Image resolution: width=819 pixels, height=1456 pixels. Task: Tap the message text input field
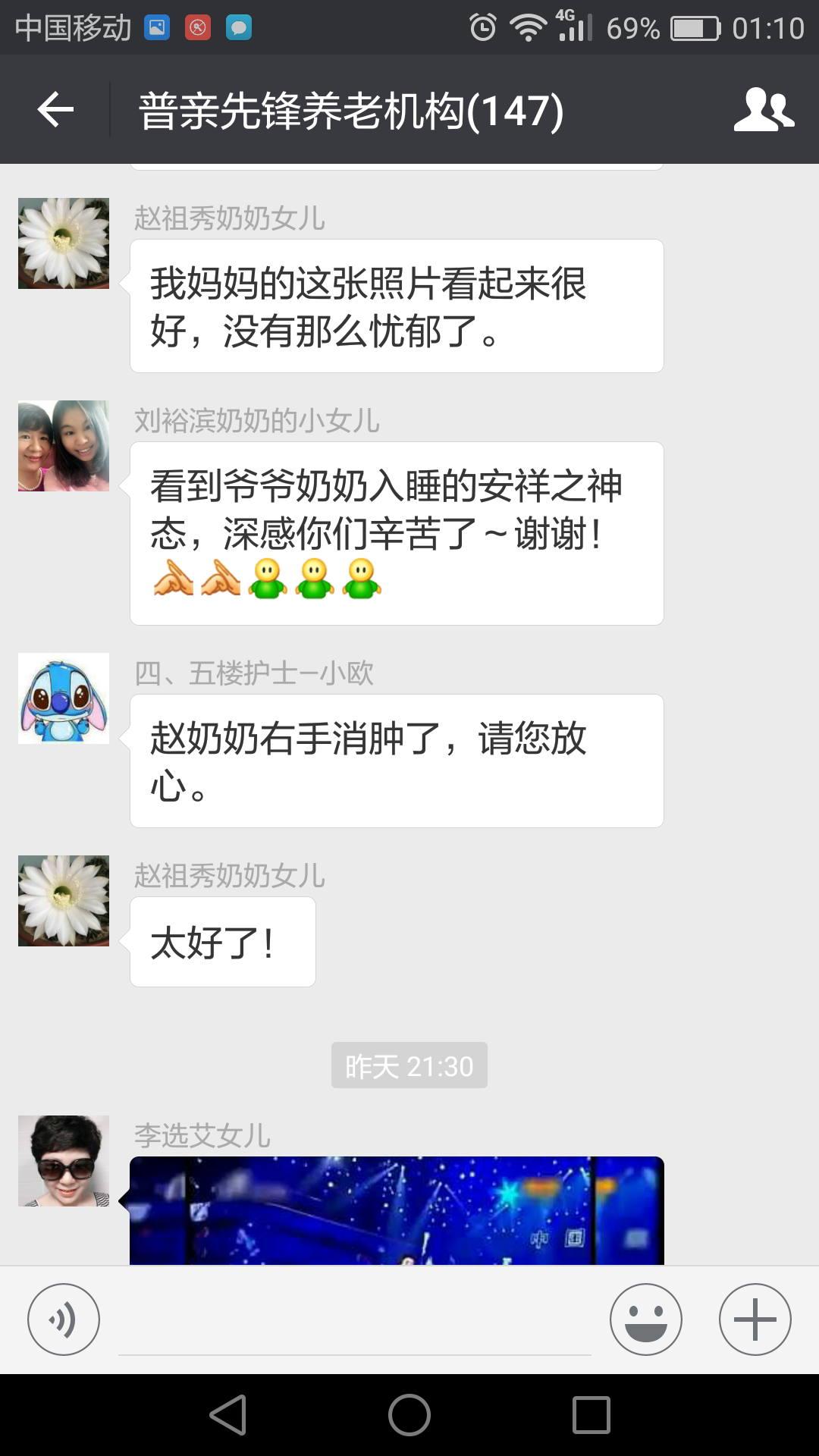(x=355, y=1323)
